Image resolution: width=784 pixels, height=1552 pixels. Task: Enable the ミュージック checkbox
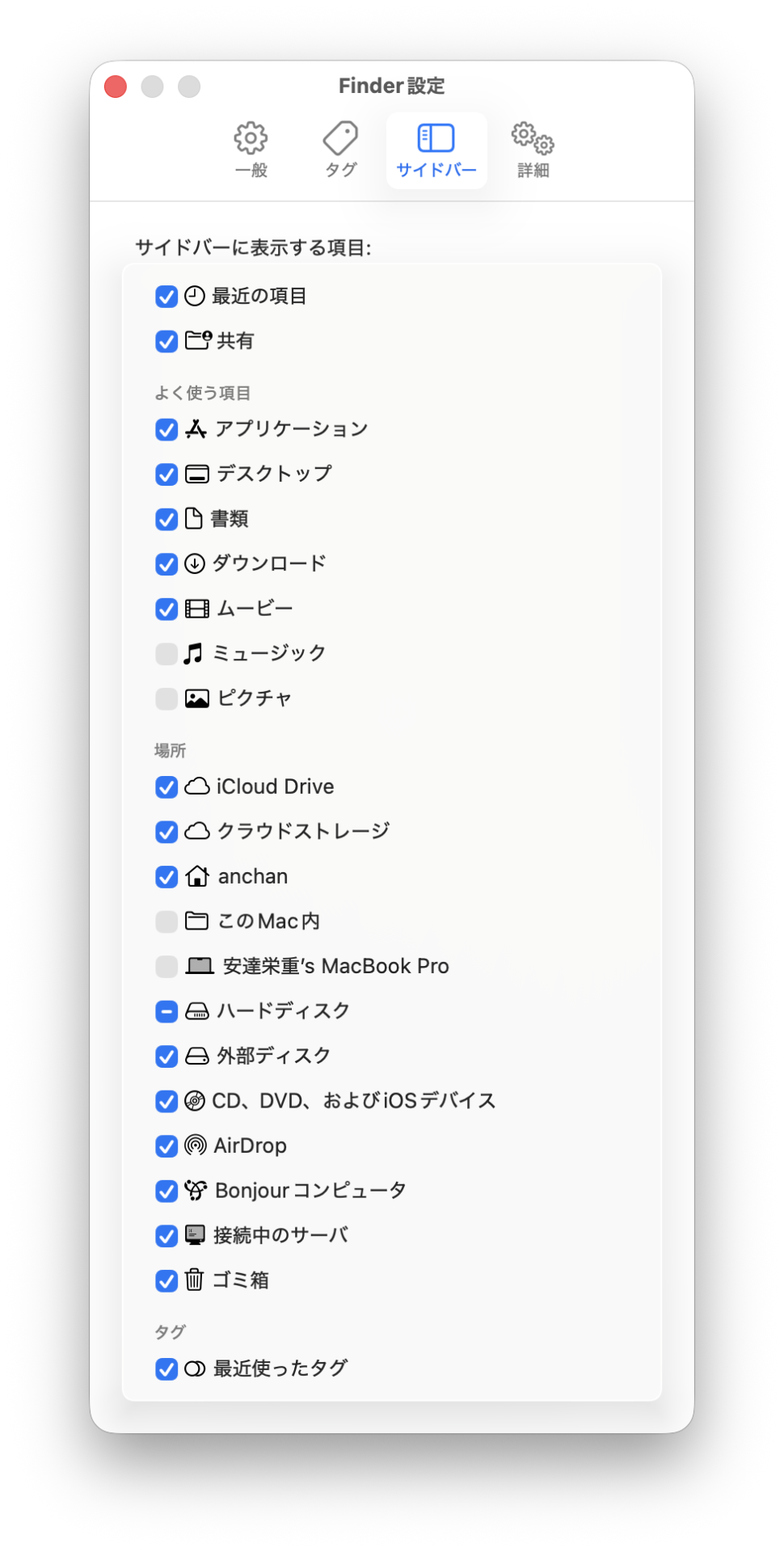[166, 653]
